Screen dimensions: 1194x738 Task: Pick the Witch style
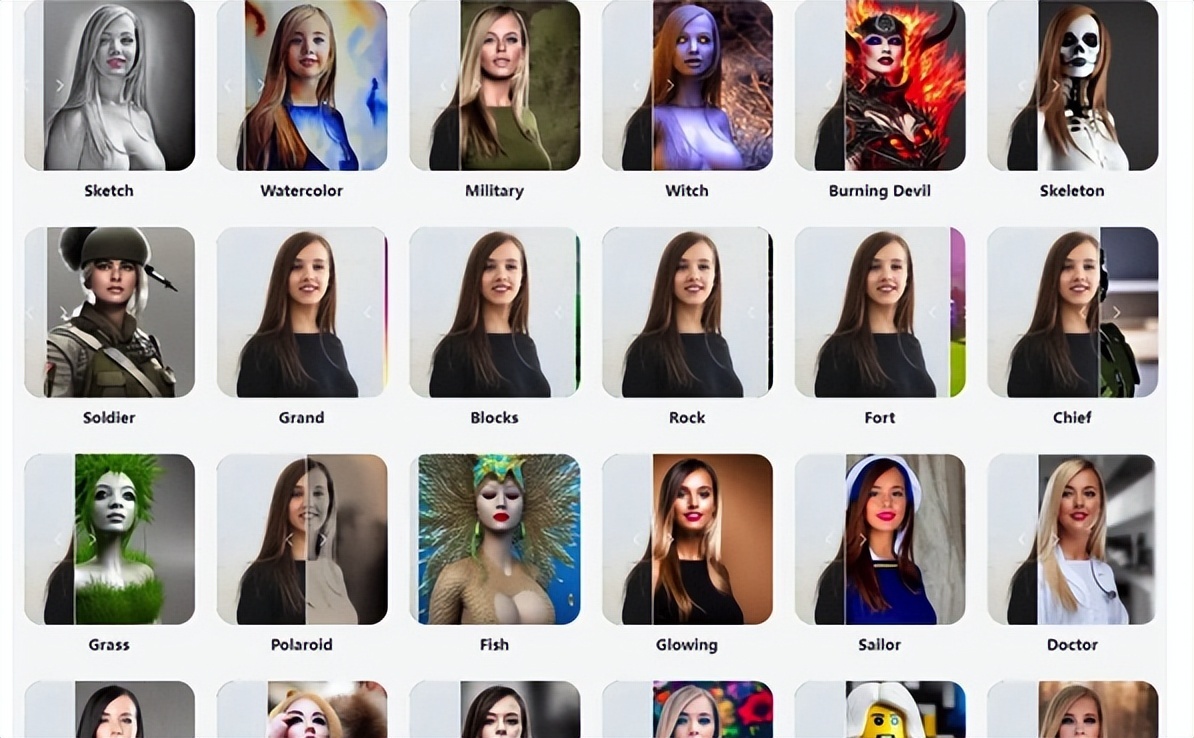(x=687, y=85)
